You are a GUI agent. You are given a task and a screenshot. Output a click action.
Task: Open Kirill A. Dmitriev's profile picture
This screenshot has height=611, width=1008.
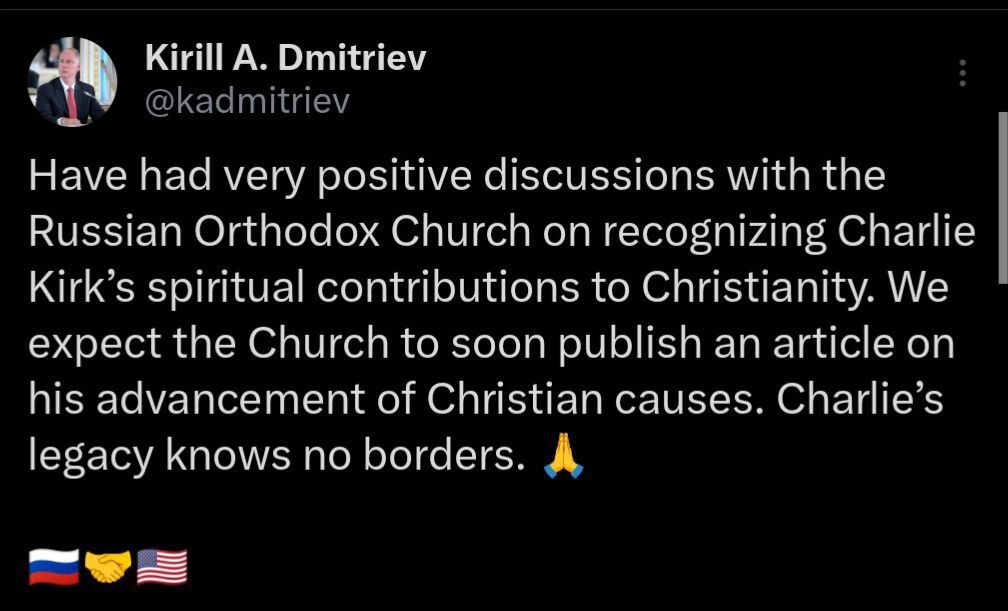point(72,81)
